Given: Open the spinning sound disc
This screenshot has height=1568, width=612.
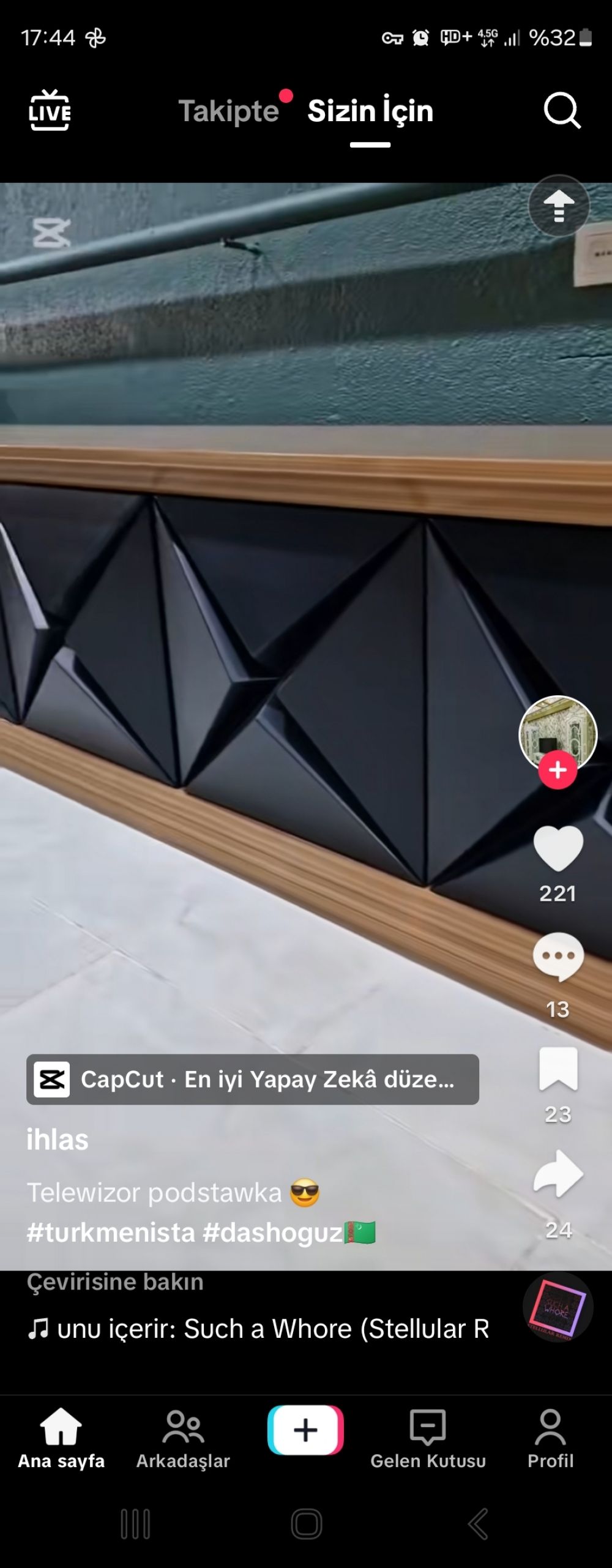Looking at the screenshot, I should point(558,1307).
